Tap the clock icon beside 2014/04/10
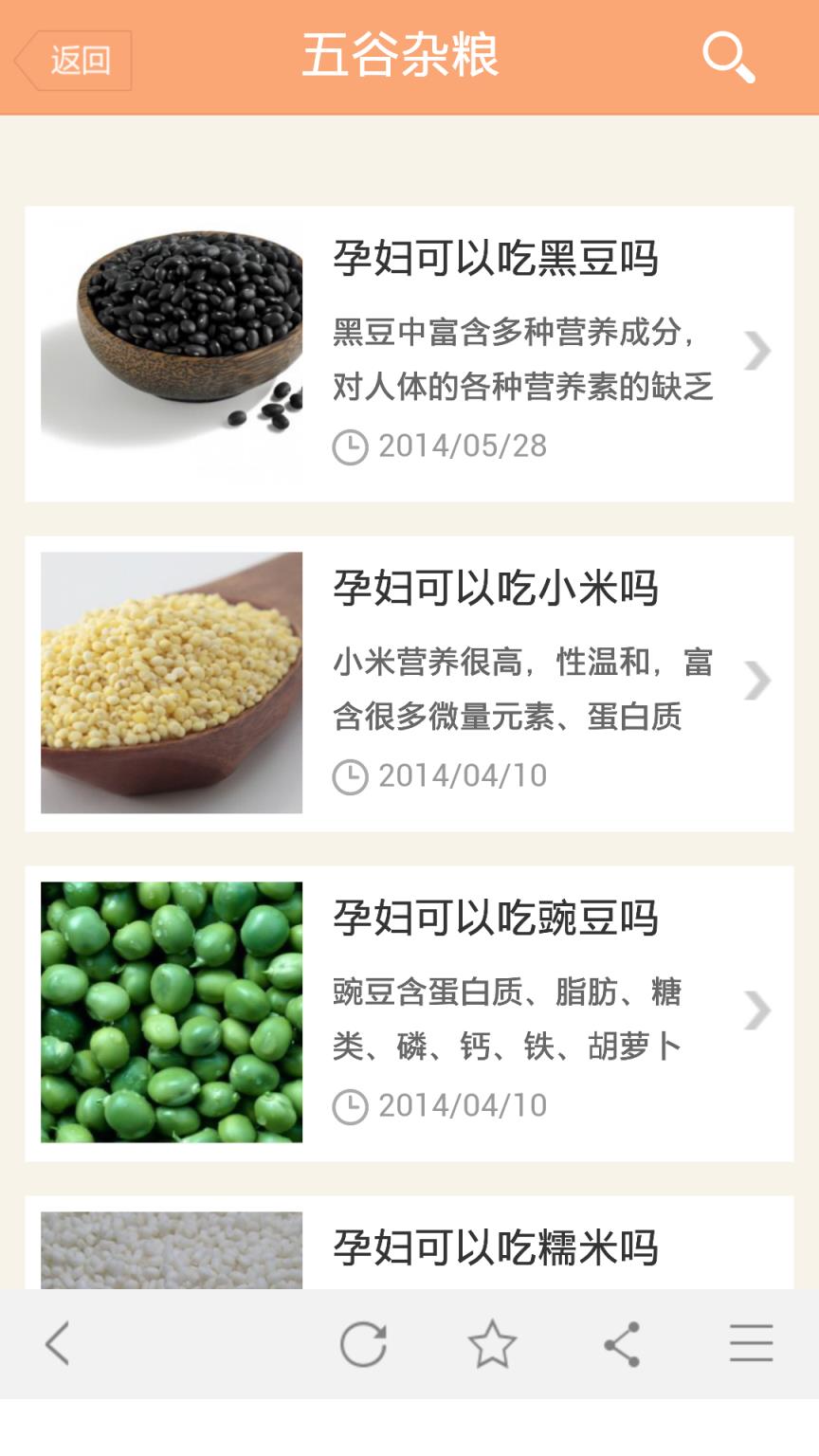Image resolution: width=819 pixels, height=1456 pixels. (x=351, y=775)
